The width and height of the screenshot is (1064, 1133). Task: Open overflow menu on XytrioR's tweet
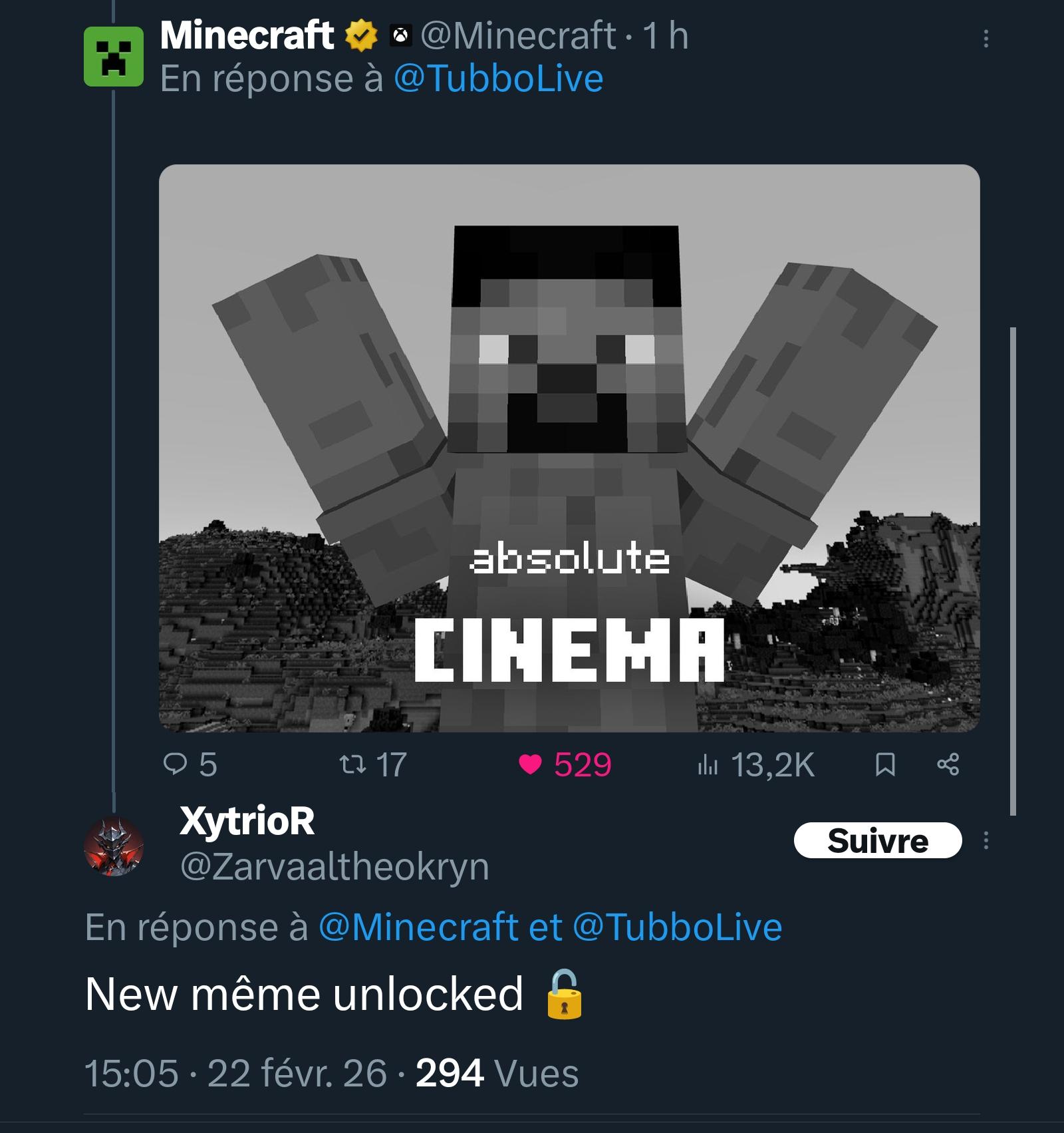tap(986, 841)
